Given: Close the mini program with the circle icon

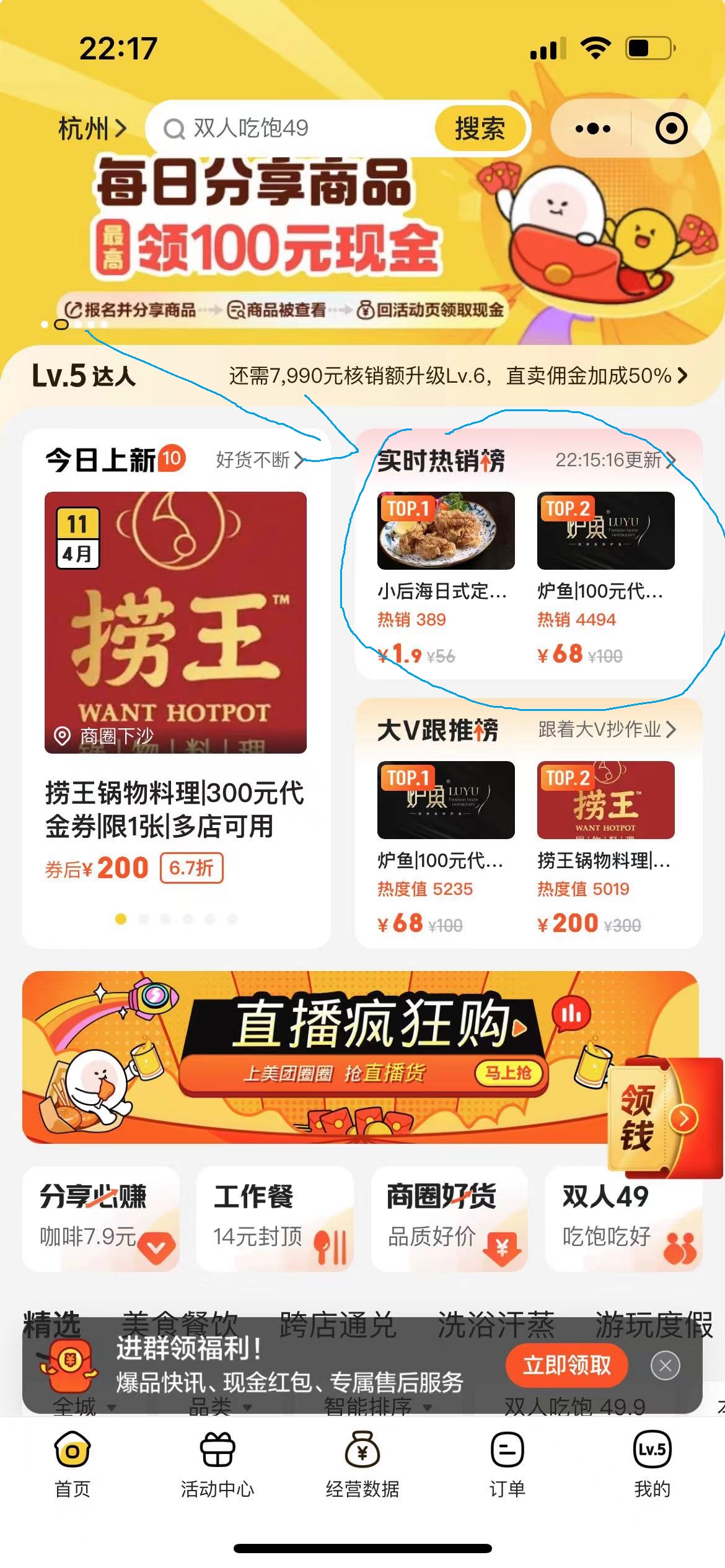Looking at the screenshot, I should [x=671, y=129].
